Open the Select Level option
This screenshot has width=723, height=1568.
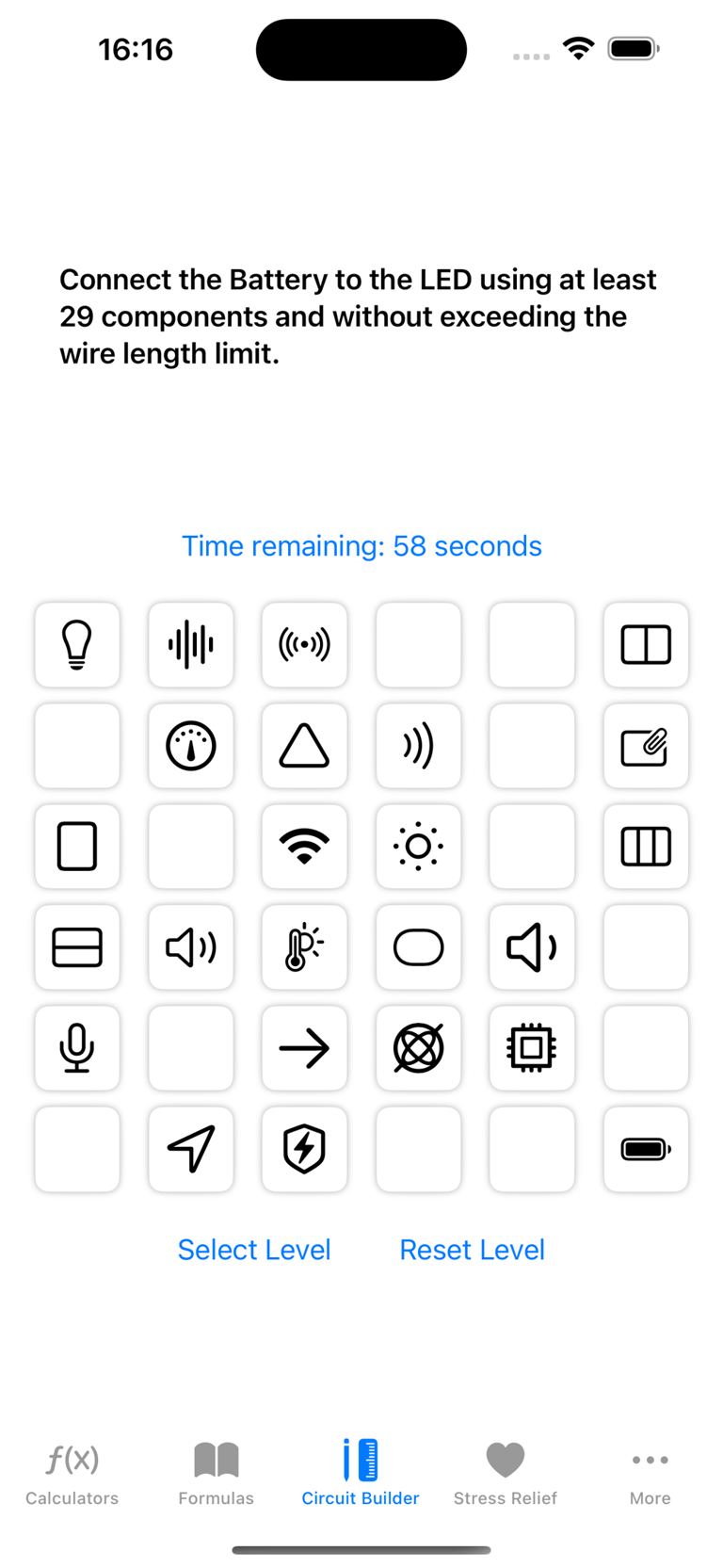coord(254,1250)
